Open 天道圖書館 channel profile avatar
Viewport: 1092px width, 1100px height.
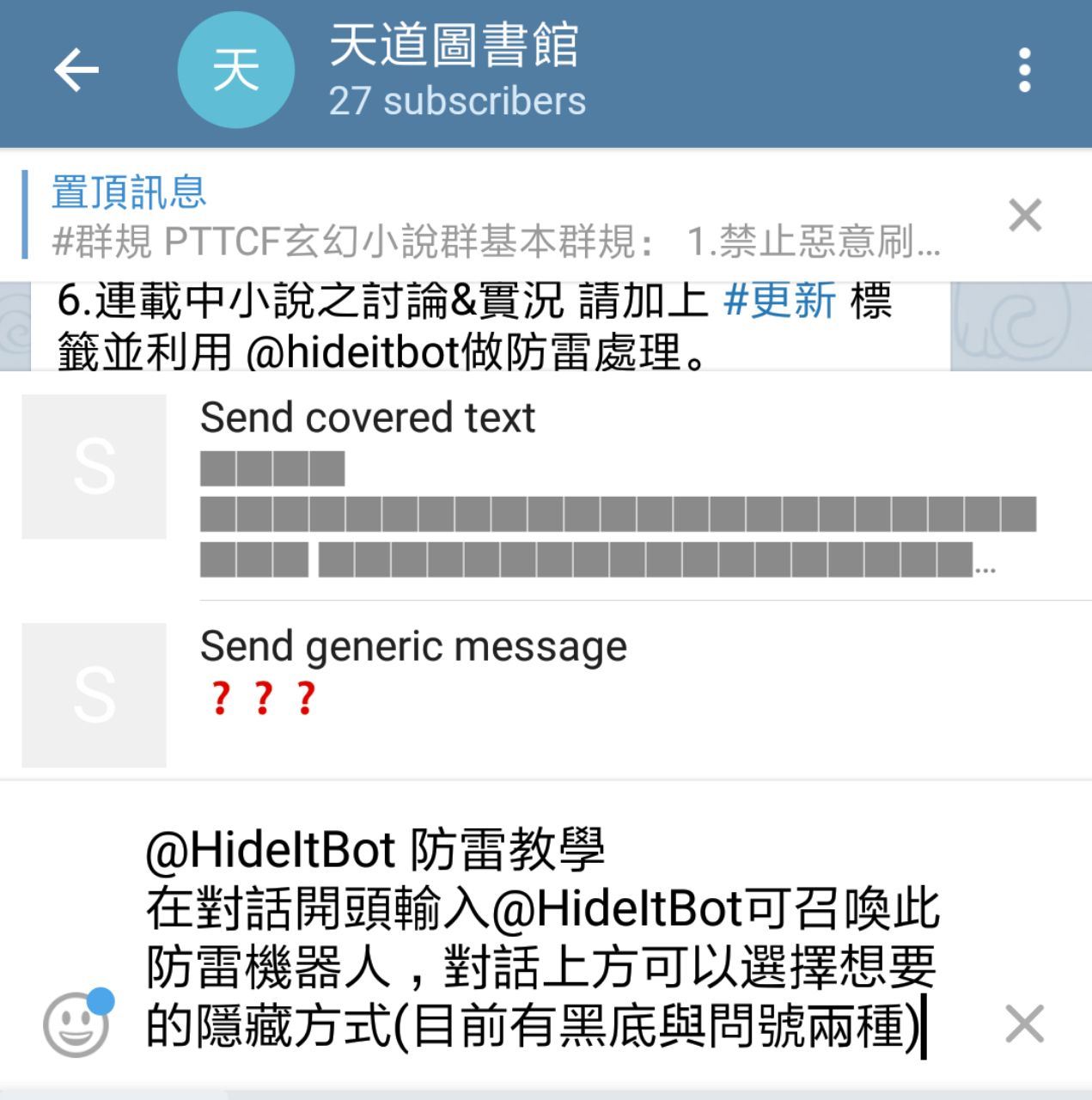(x=235, y=70)
